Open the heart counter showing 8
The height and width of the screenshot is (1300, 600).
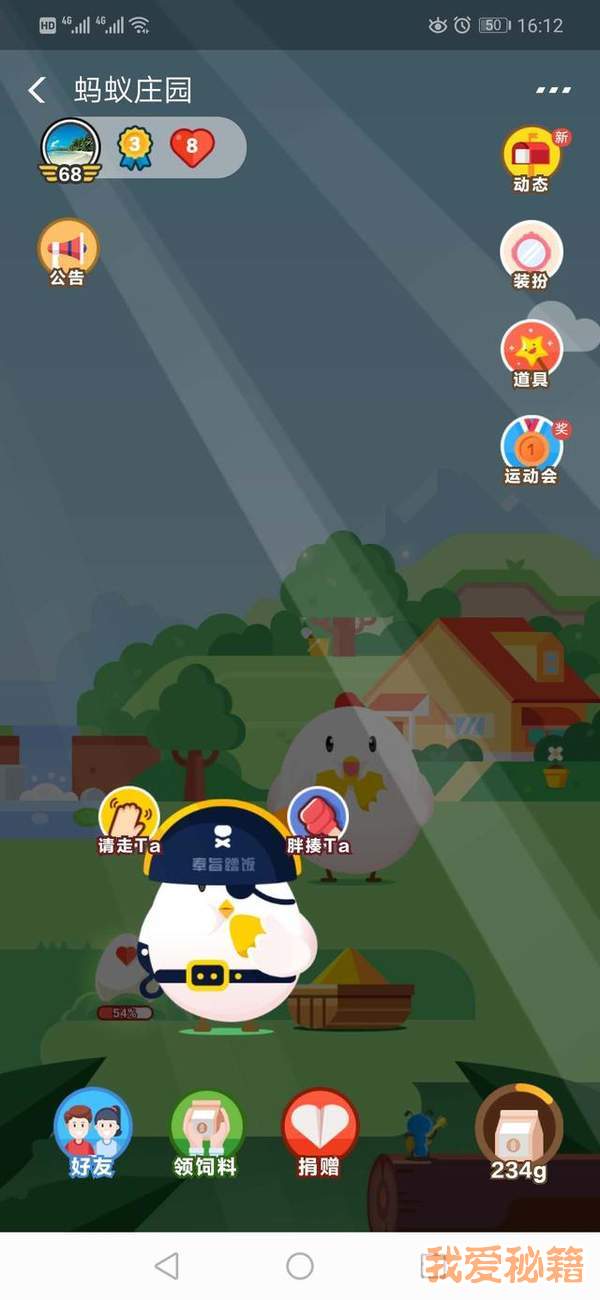pos(192,149)
